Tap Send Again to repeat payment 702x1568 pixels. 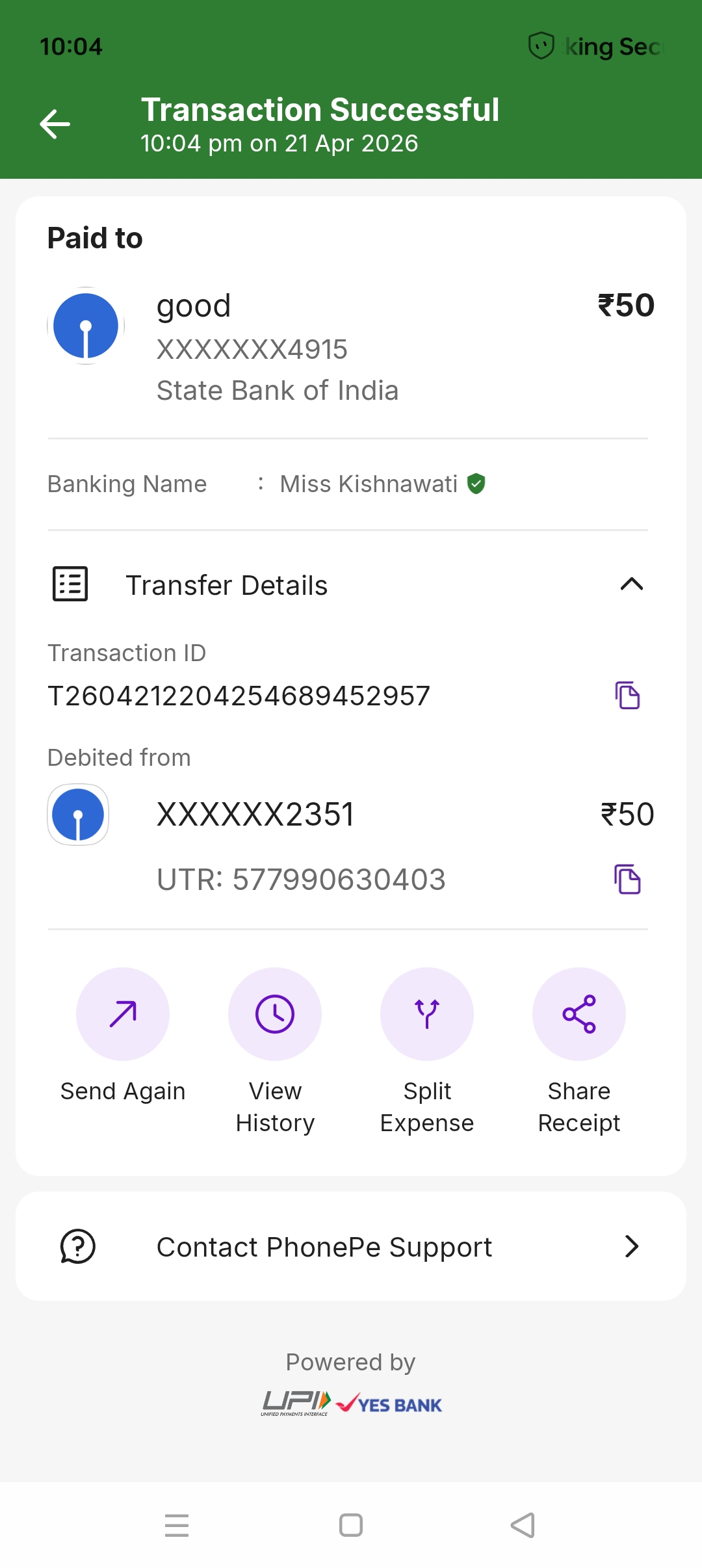pyautogui.click(x=123, y=1014)
